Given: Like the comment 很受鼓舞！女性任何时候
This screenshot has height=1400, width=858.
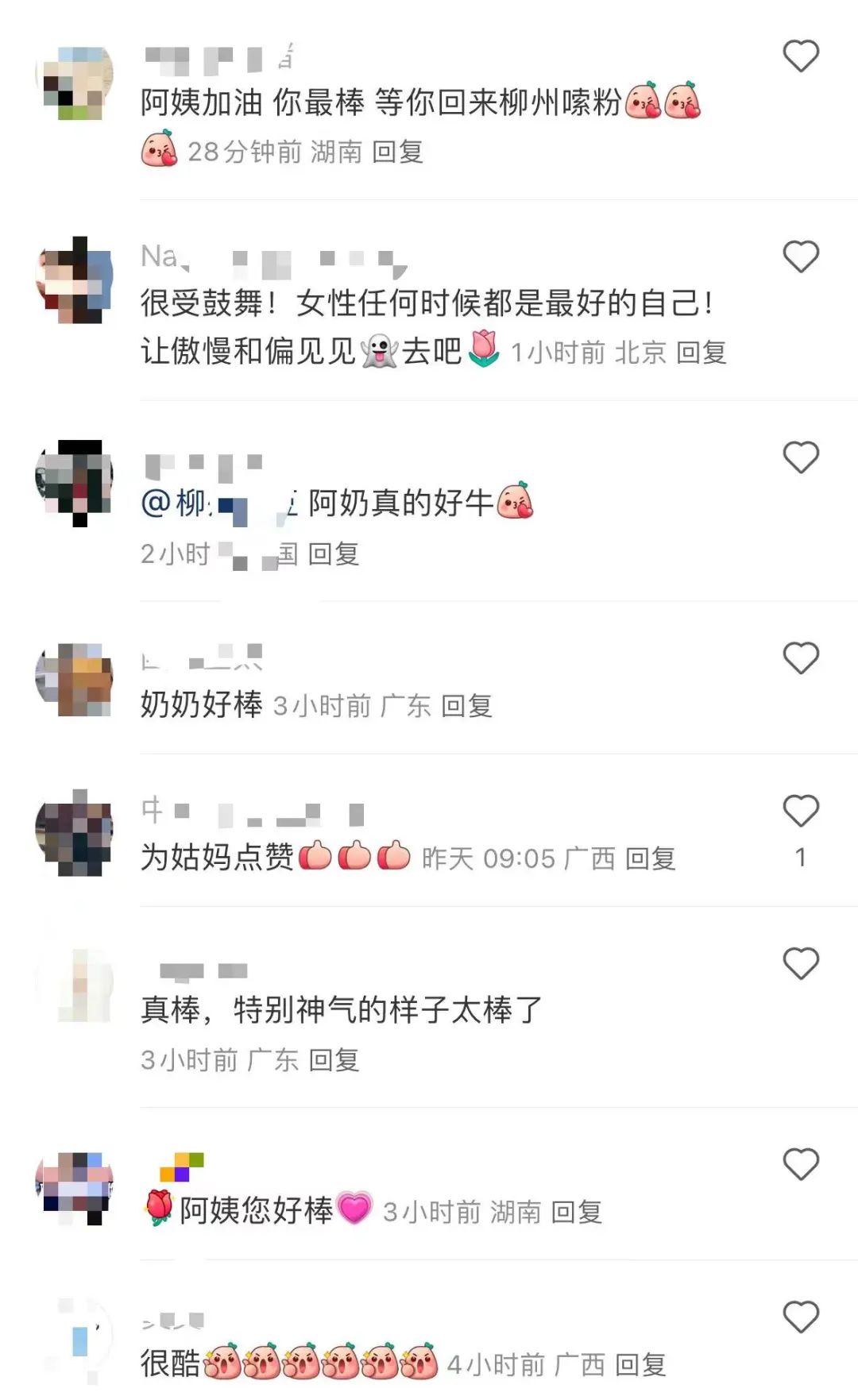Looking at the screenshot, I should click(800, 257).
